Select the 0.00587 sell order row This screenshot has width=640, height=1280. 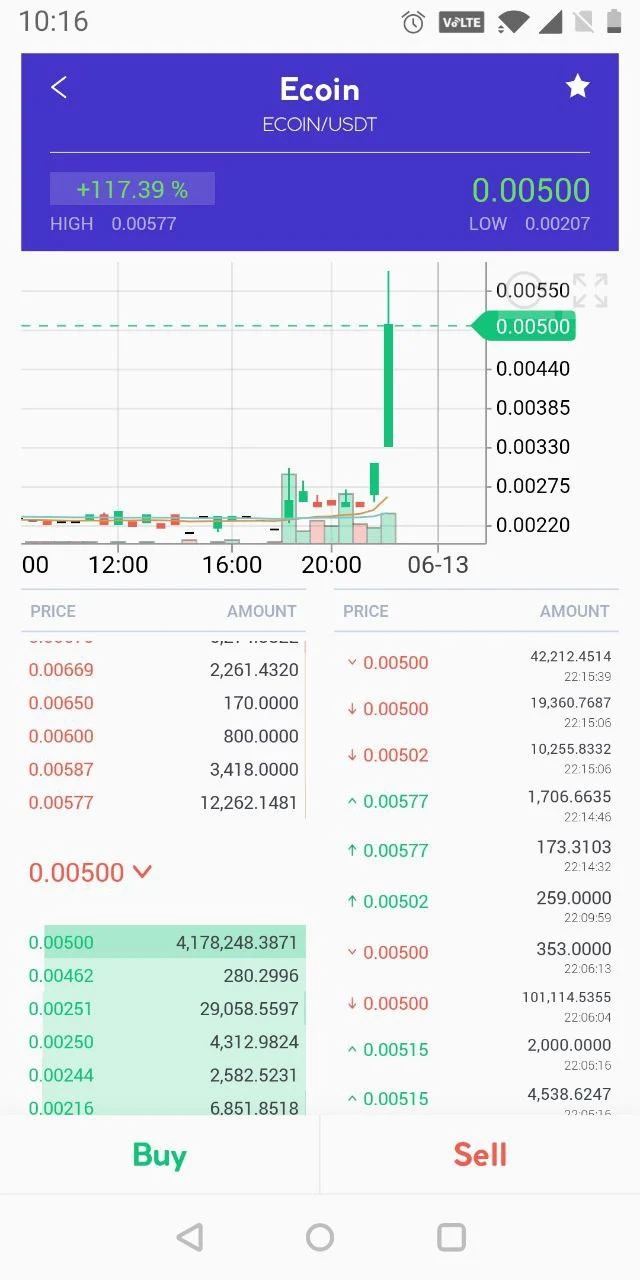pos(164,769)
